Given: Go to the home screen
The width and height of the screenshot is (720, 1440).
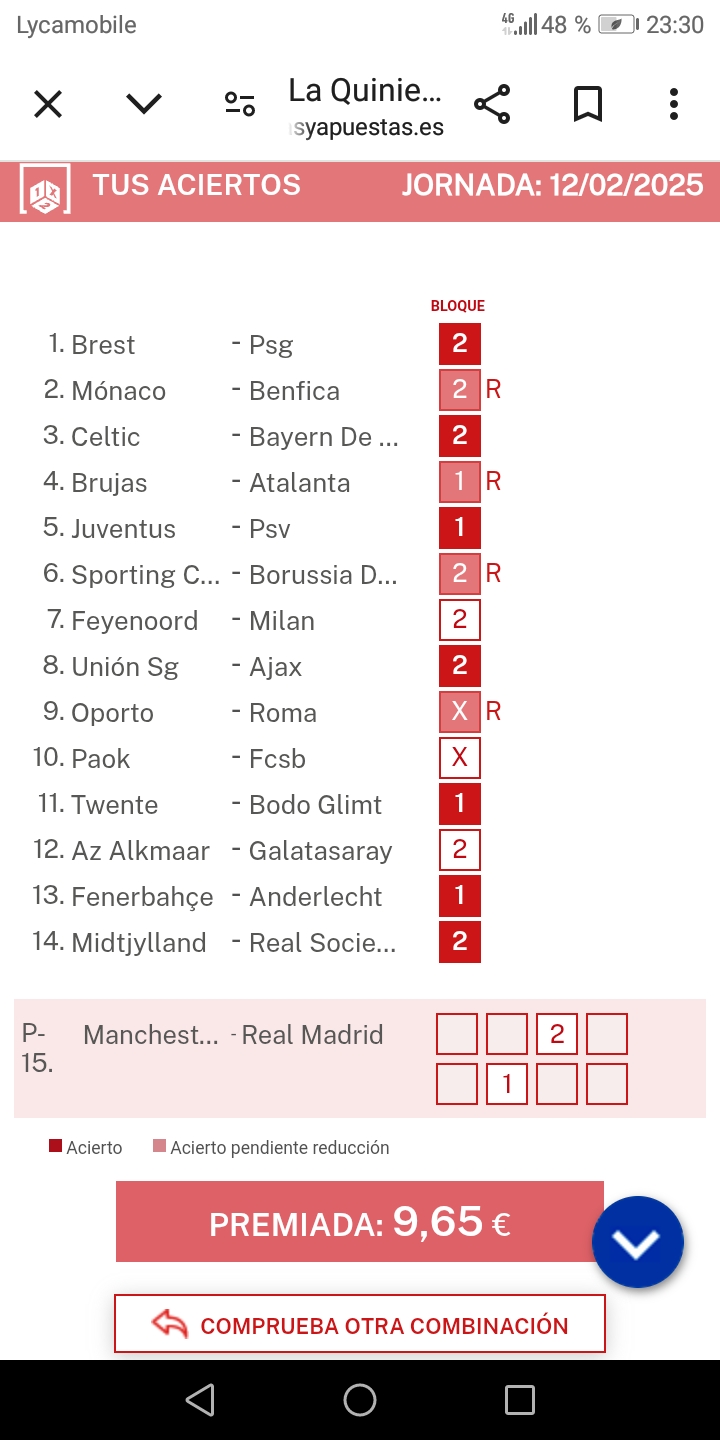Looking at the screenshot, I should [360, 1400].
